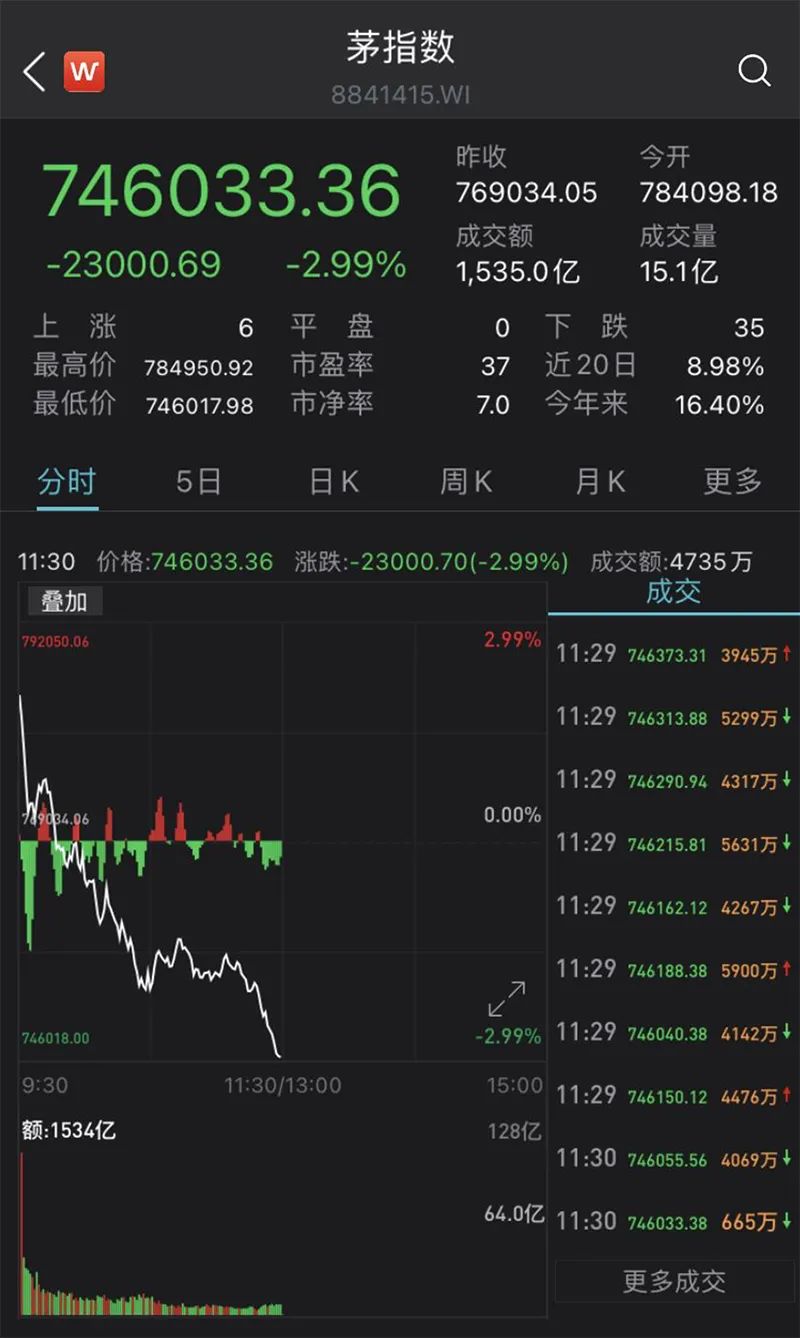800x1338 pixels.
Task: Open 更多成交 for more trades
Action: [674, 1281]
